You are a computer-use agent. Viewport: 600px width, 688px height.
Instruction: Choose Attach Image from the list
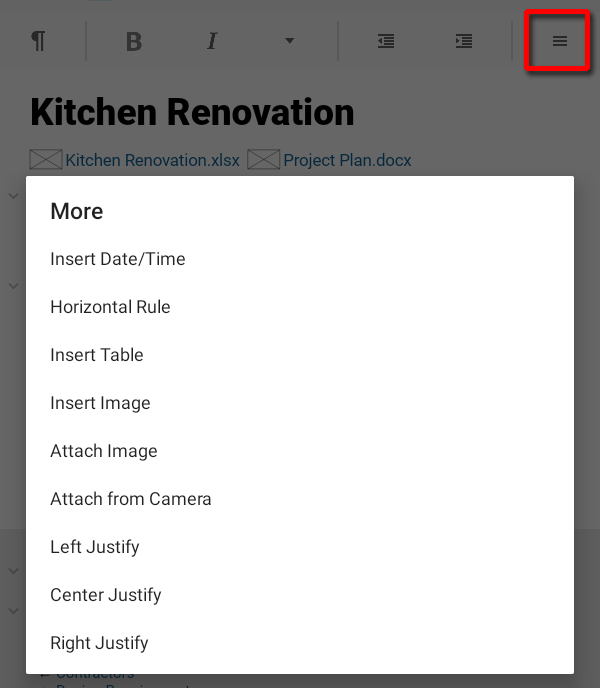[x=104, y=451]
